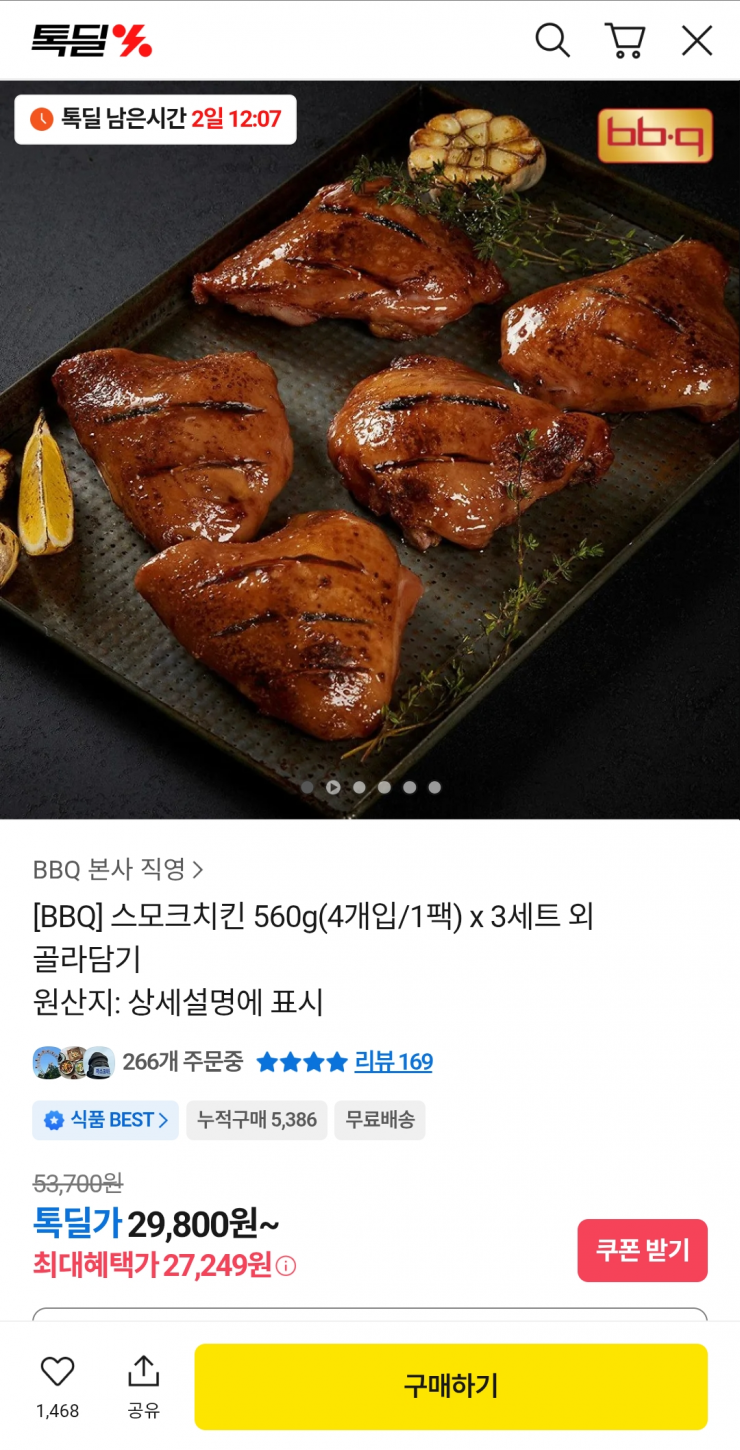Share this product via 공유
The height and width of the screenshot is (1450, 740).
tap(144, 1384)
